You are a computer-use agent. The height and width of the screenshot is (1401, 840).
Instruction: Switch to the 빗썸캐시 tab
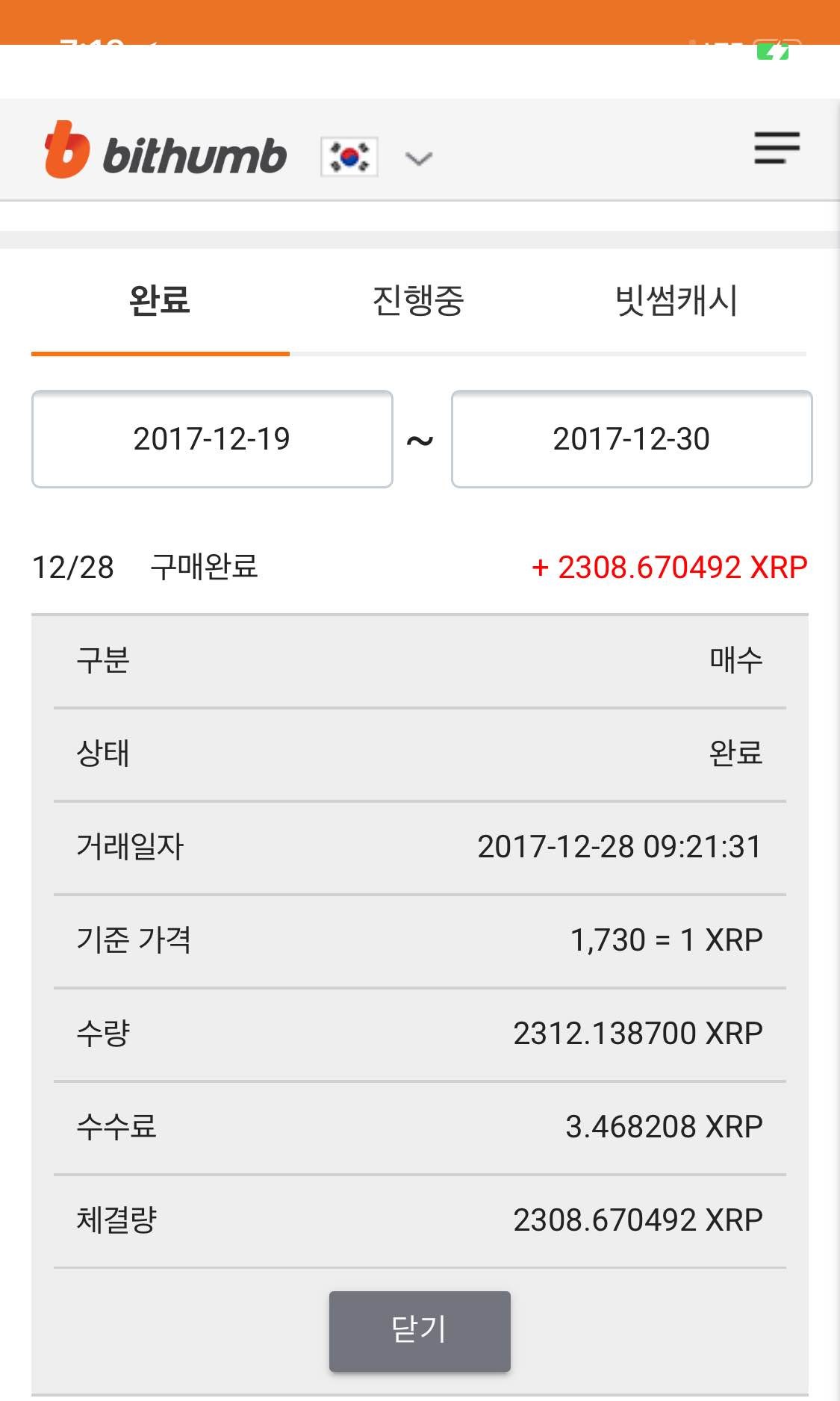(x=676, y=300)
